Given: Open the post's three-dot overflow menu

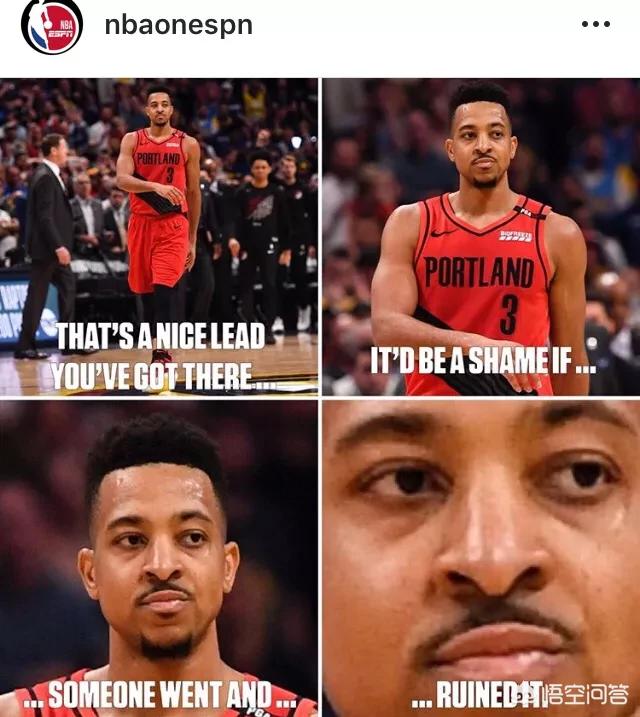Looking at the screenshot, I should (595, 25).
